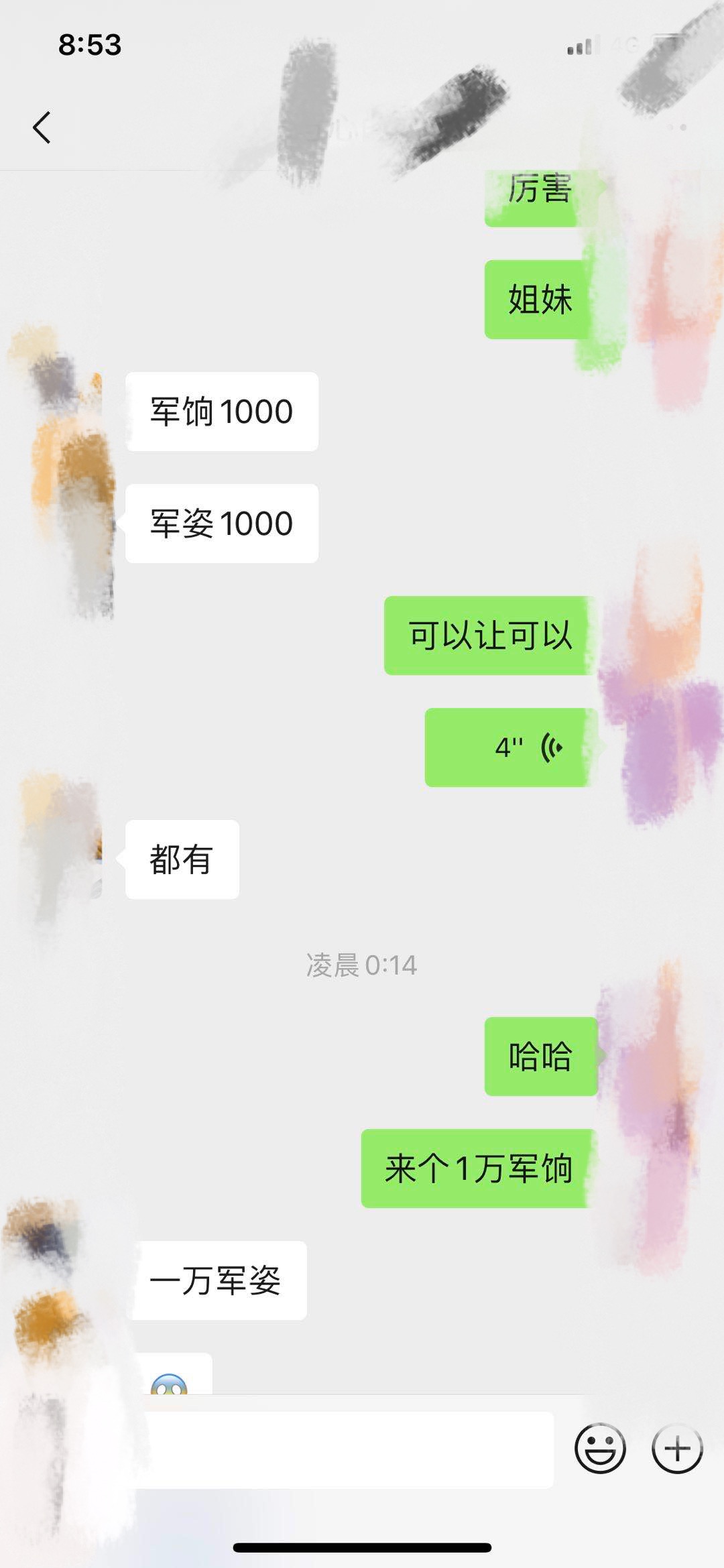This screenshot has width=724, height=1568.
Task: Open the emoji sticker picker
Action: [x=600, y=1449]
